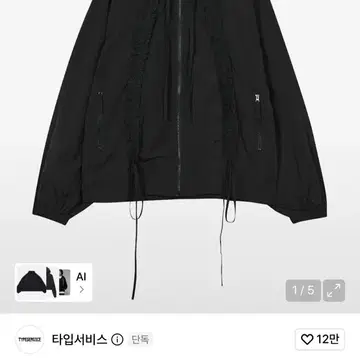
Task: Expand the product image to fullscreen
Action: tap(334, 291)
